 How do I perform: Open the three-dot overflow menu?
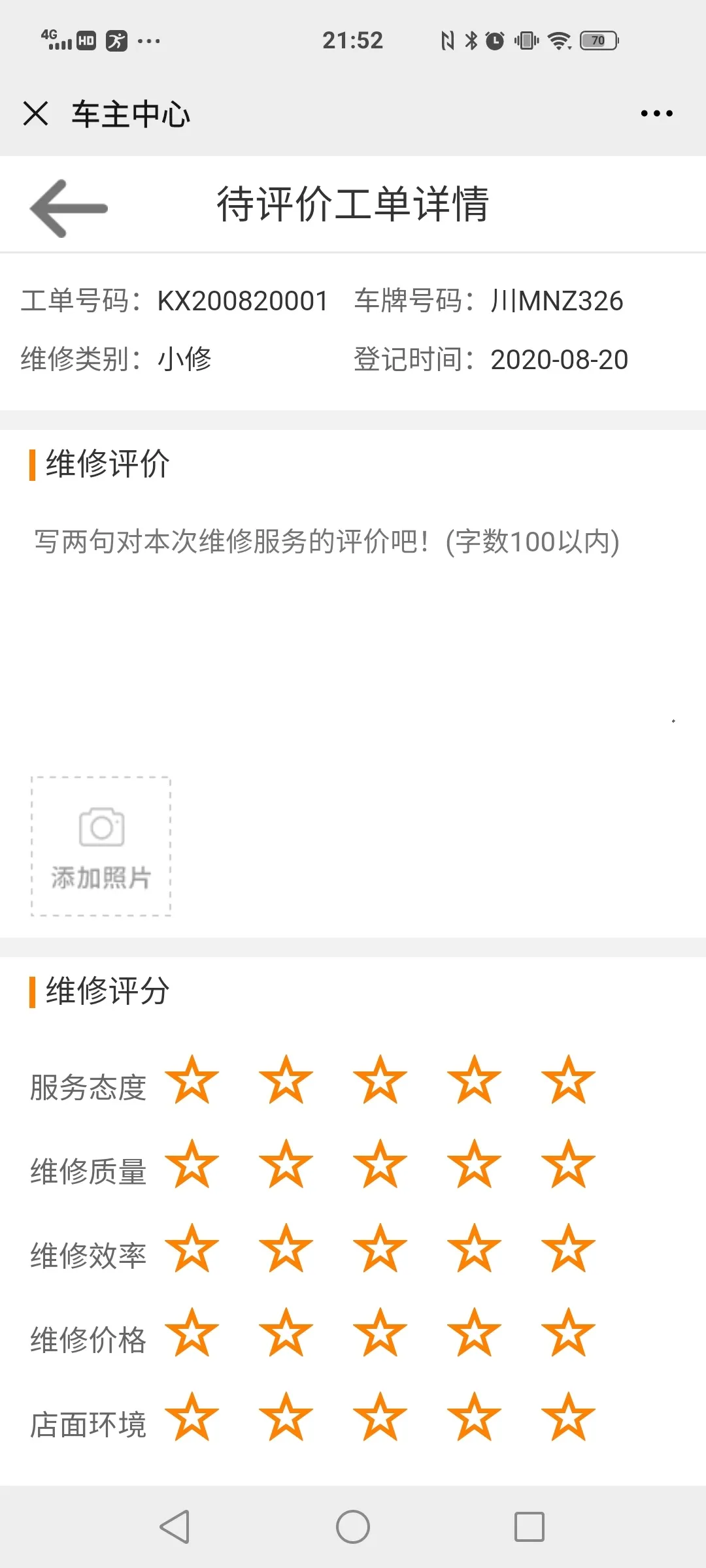click(x=656, y=114)
